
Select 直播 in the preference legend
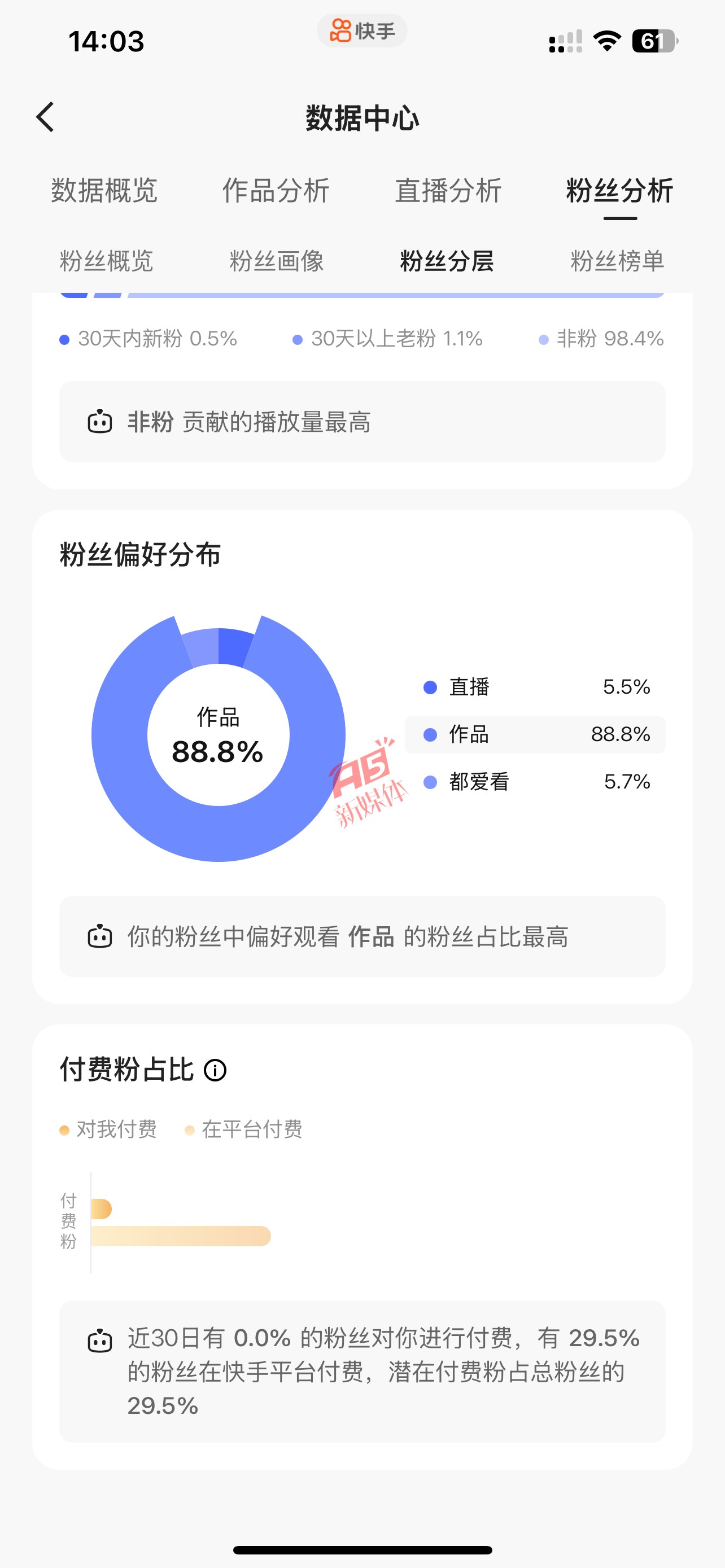tap(535, 687)
